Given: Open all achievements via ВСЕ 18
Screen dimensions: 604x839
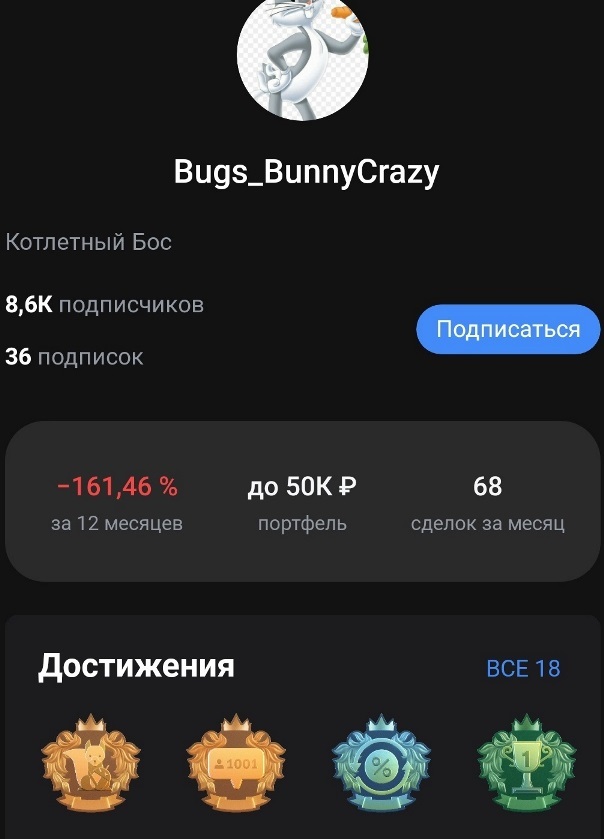Looking at the screenshot, I should coord(522,668).
